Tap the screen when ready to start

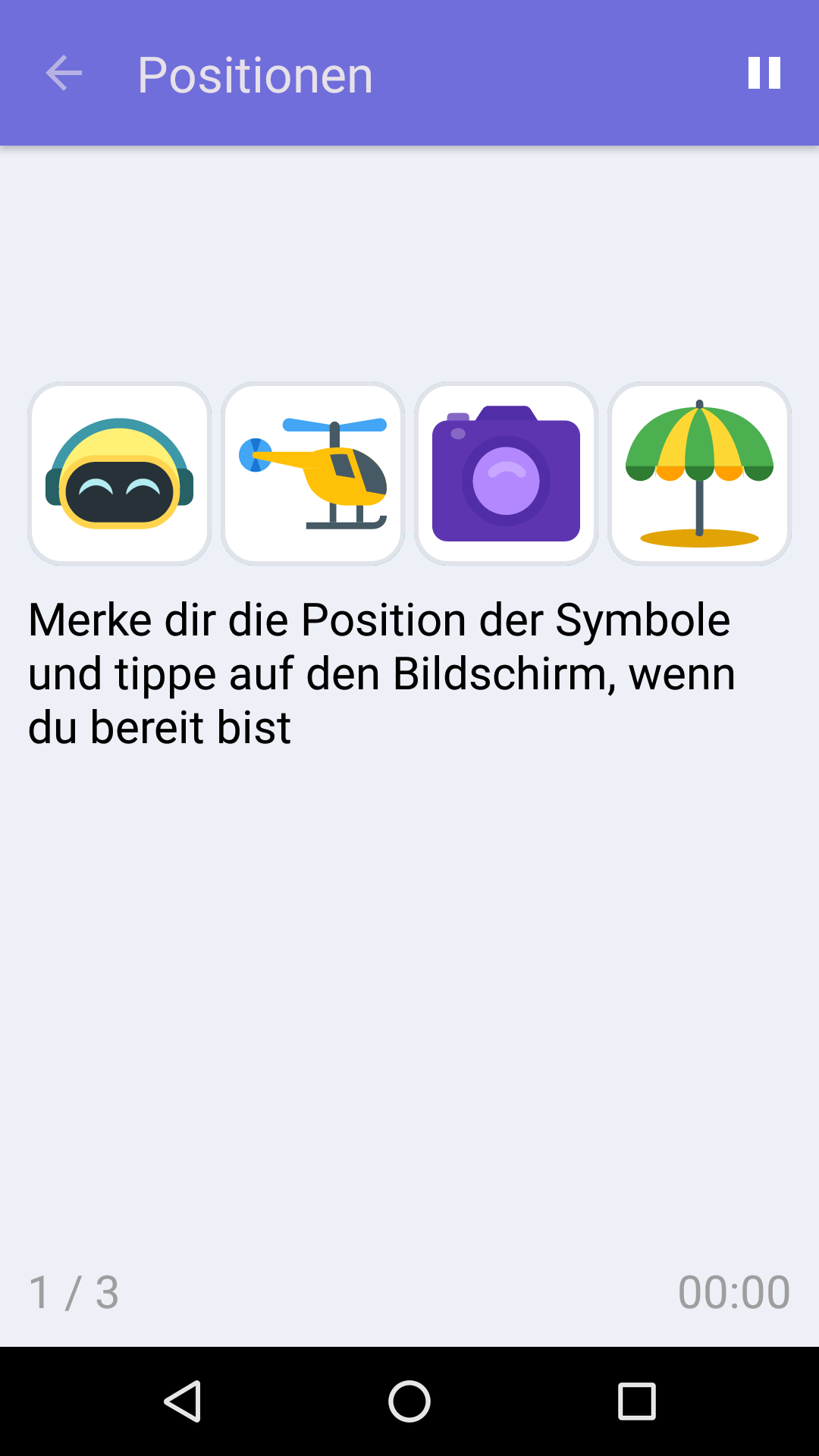click(x=409, y=986)
